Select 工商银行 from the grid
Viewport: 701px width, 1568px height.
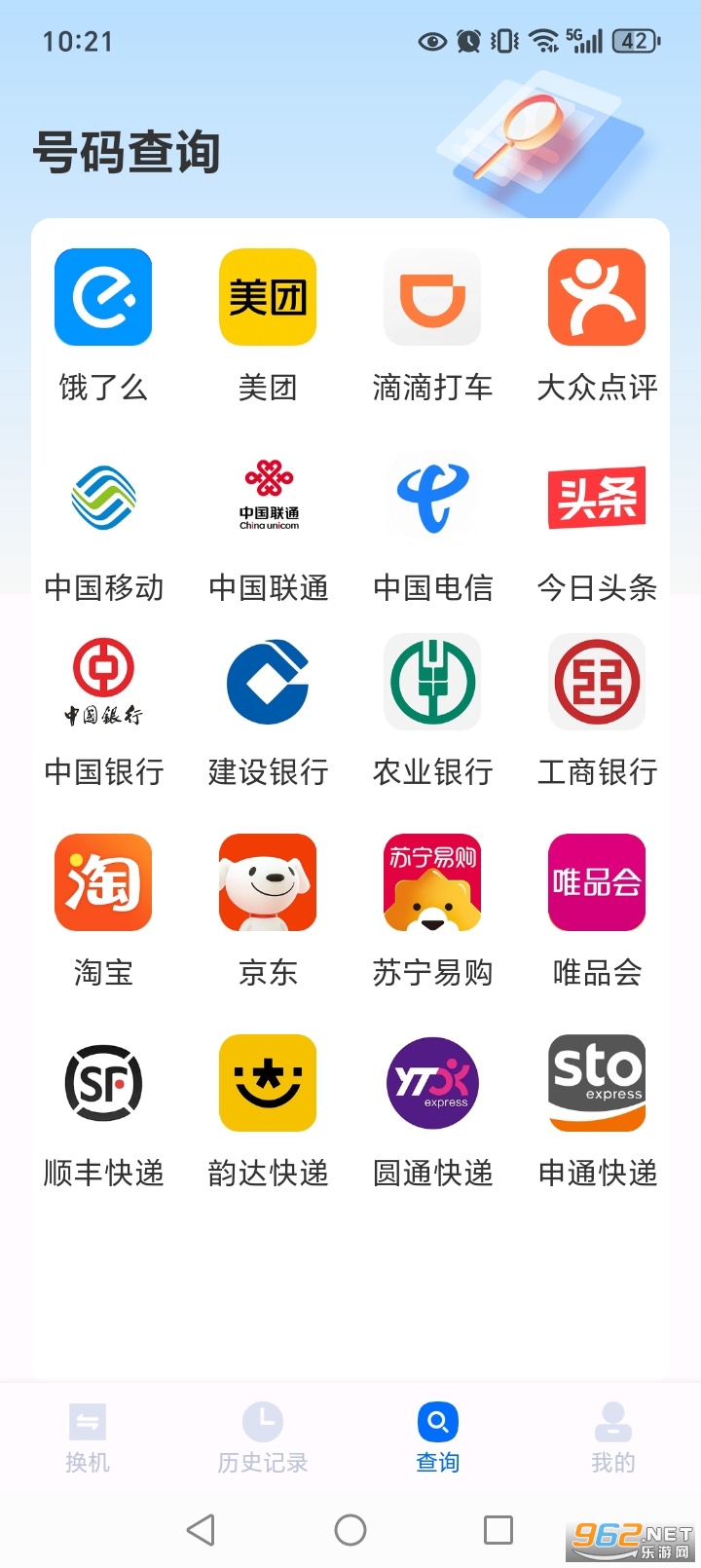tap(597, 683)
